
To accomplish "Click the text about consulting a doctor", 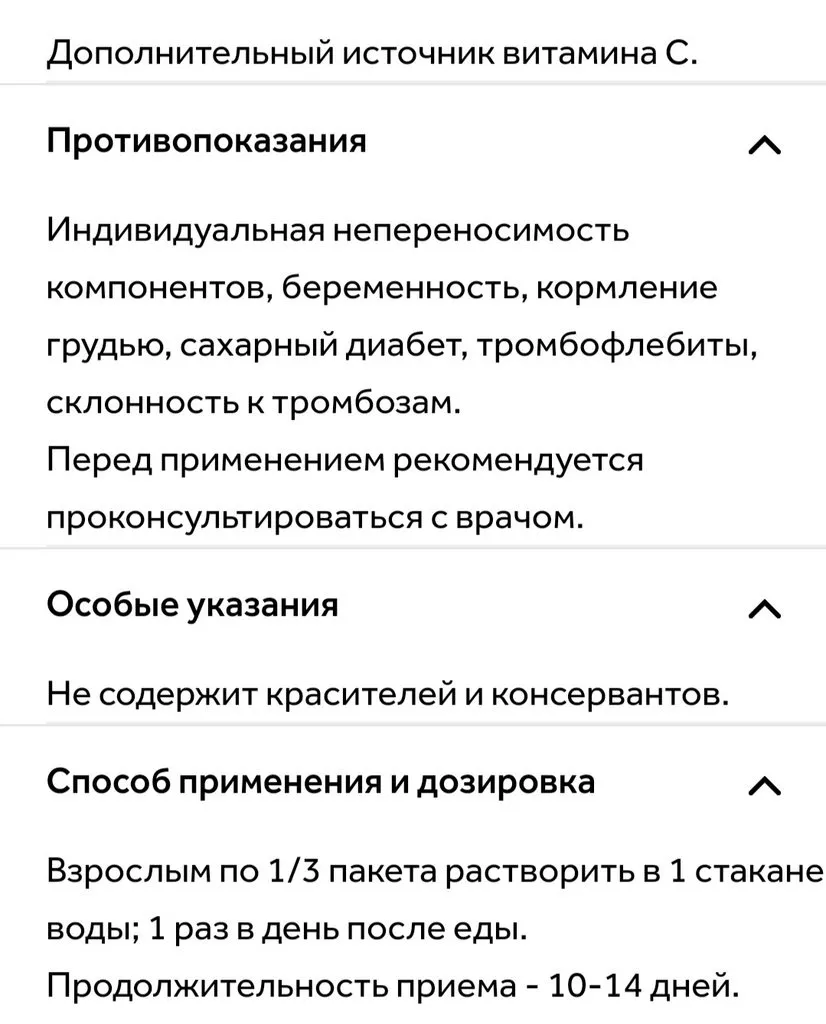I will pos(345,487).
